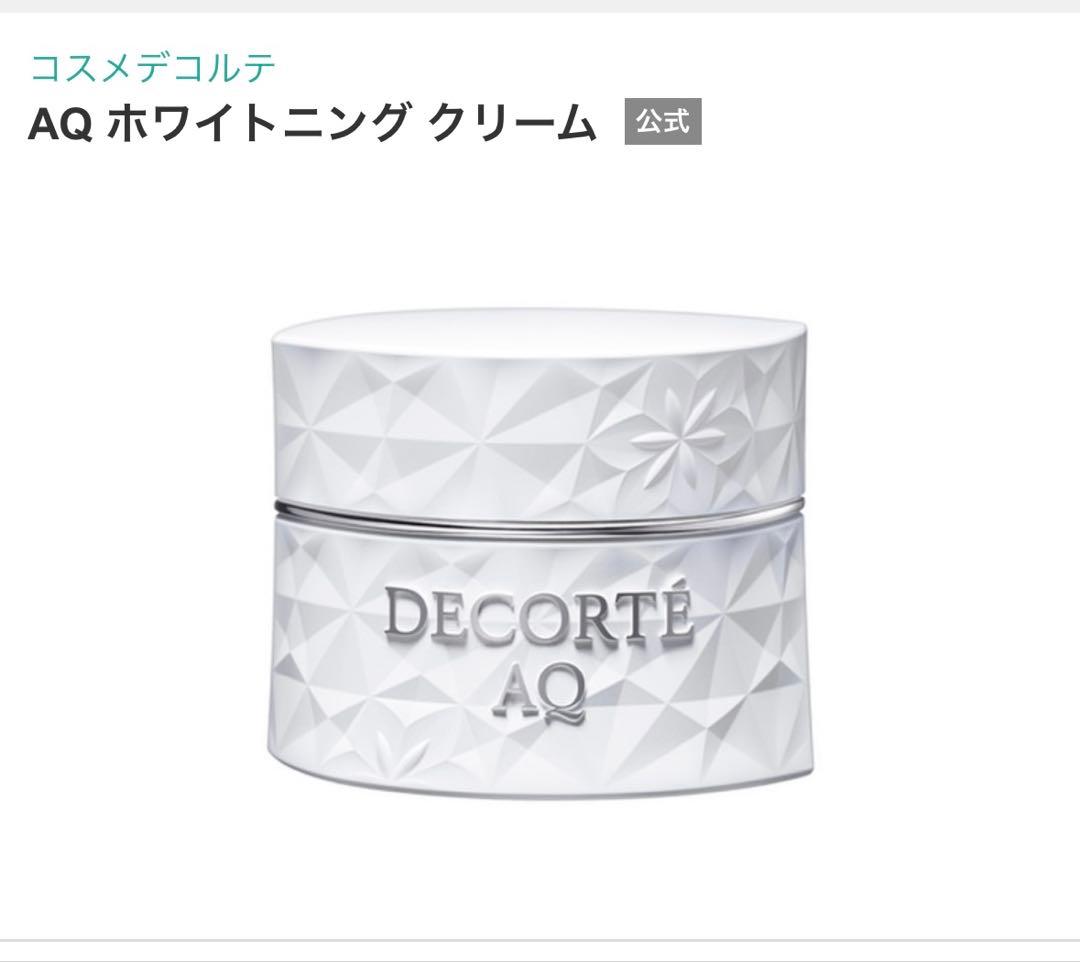Open the コスメデコルテ brand link

(x=153, y=67)
